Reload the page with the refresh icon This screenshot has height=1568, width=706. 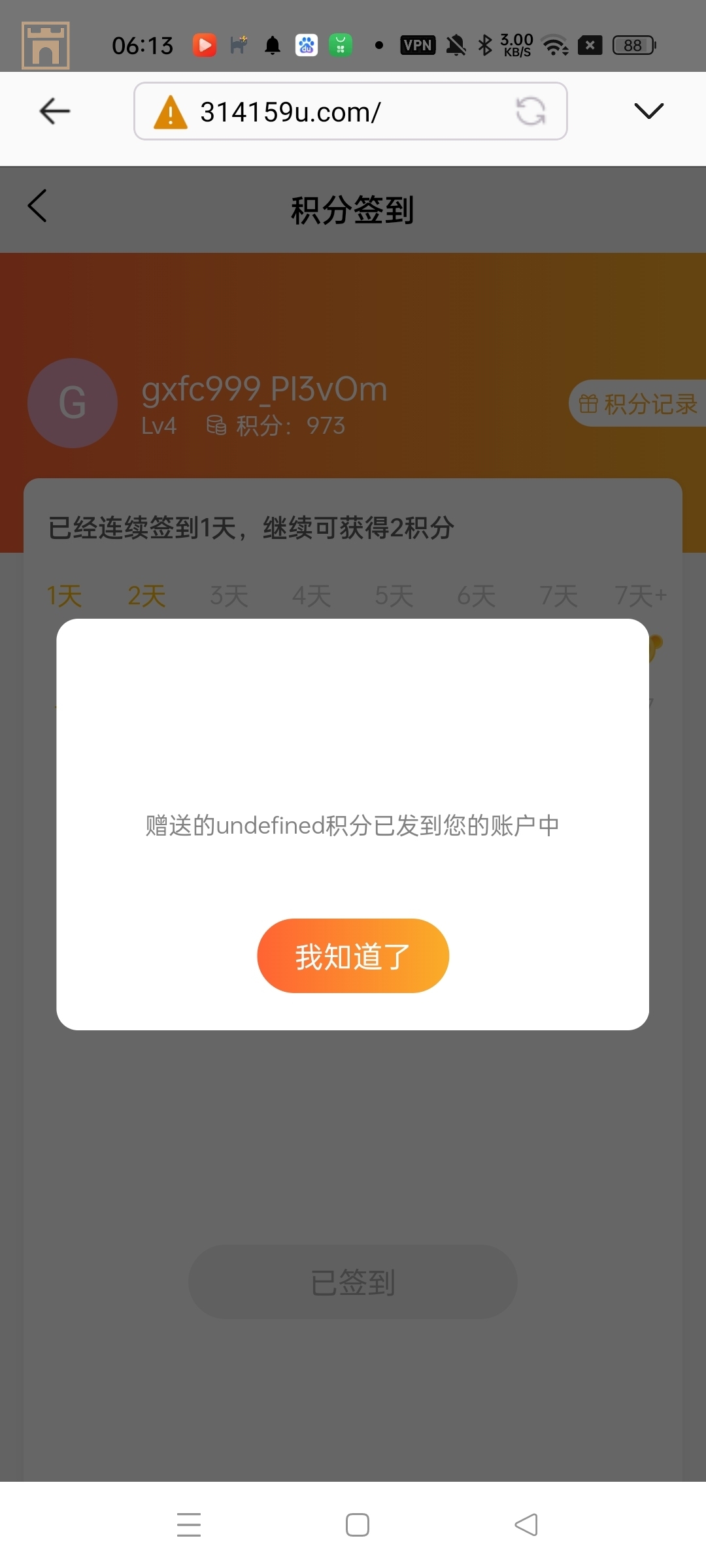pos(530,111)
